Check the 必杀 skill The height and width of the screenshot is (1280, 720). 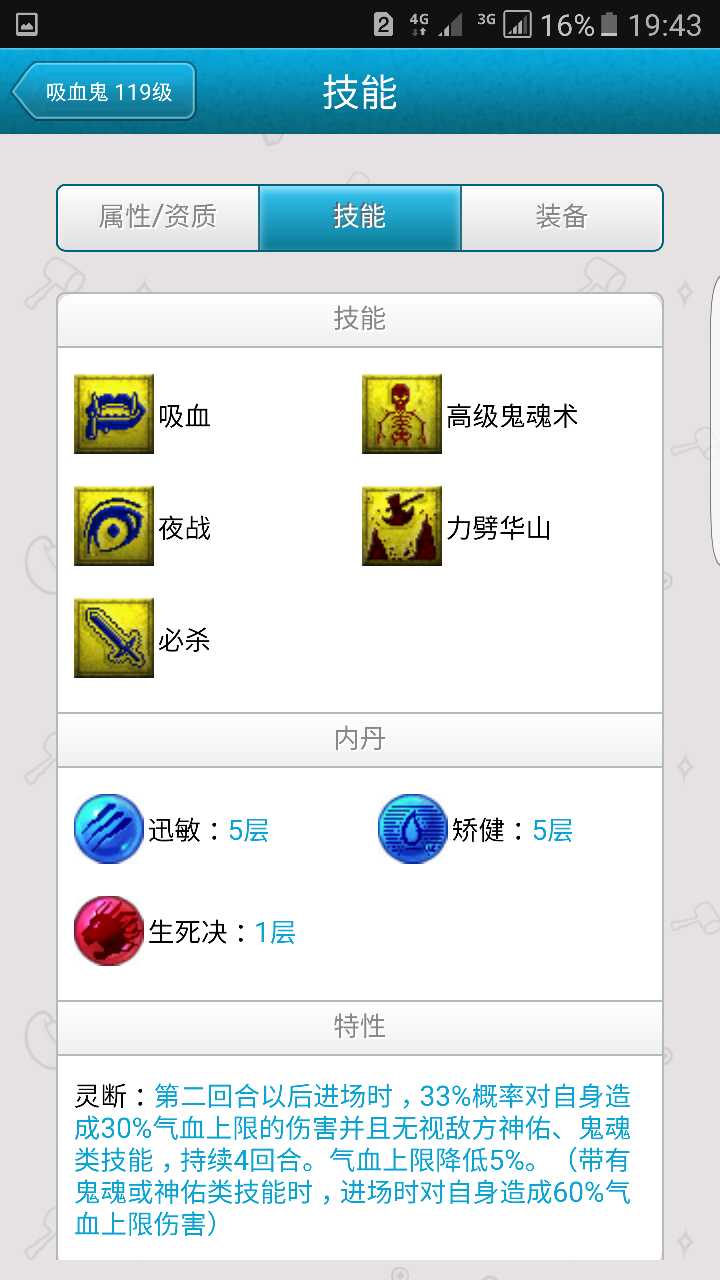point(114,639)
